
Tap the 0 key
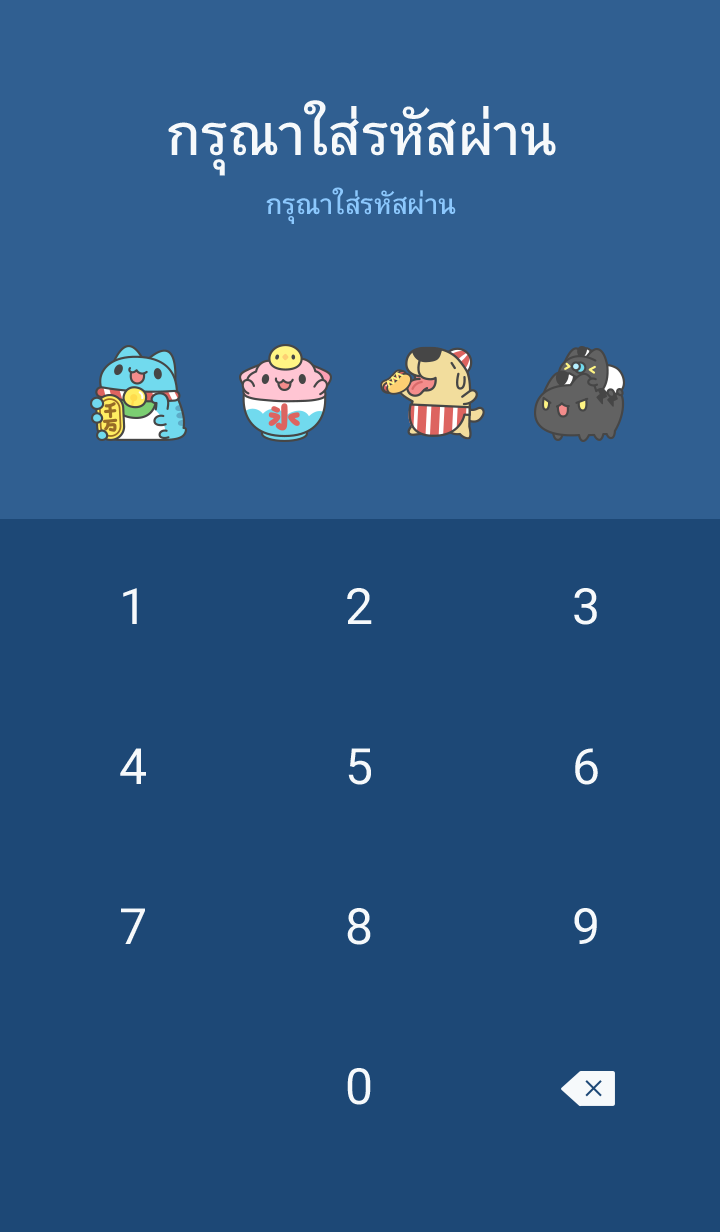click(x=359, y=1087)
